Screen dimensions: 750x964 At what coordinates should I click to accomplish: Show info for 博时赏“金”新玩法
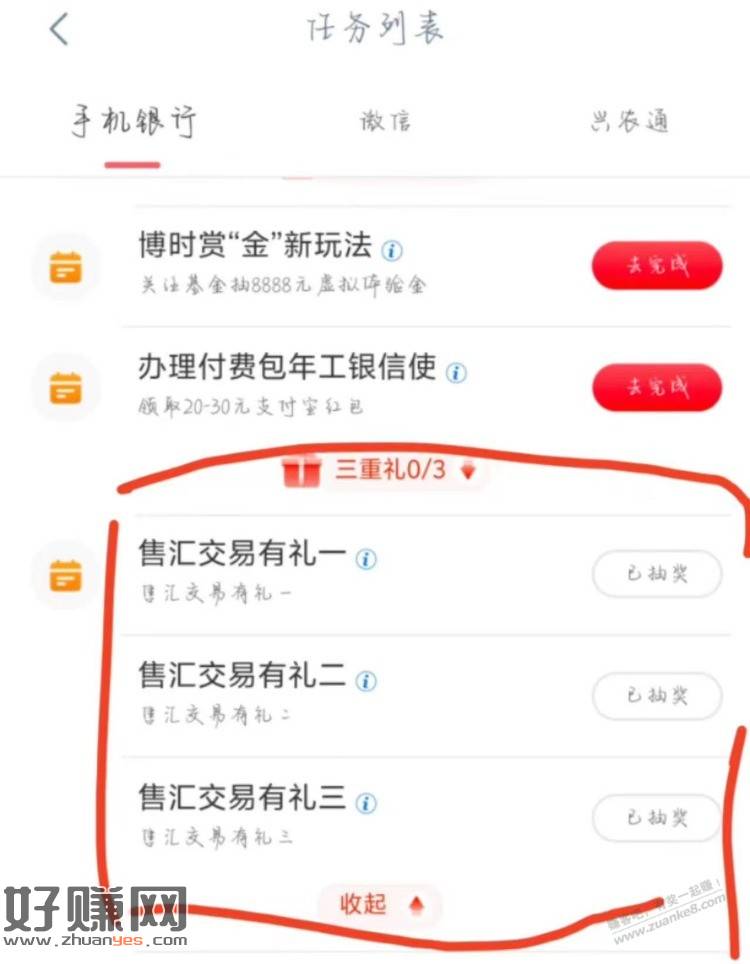[x=393, y=250]
